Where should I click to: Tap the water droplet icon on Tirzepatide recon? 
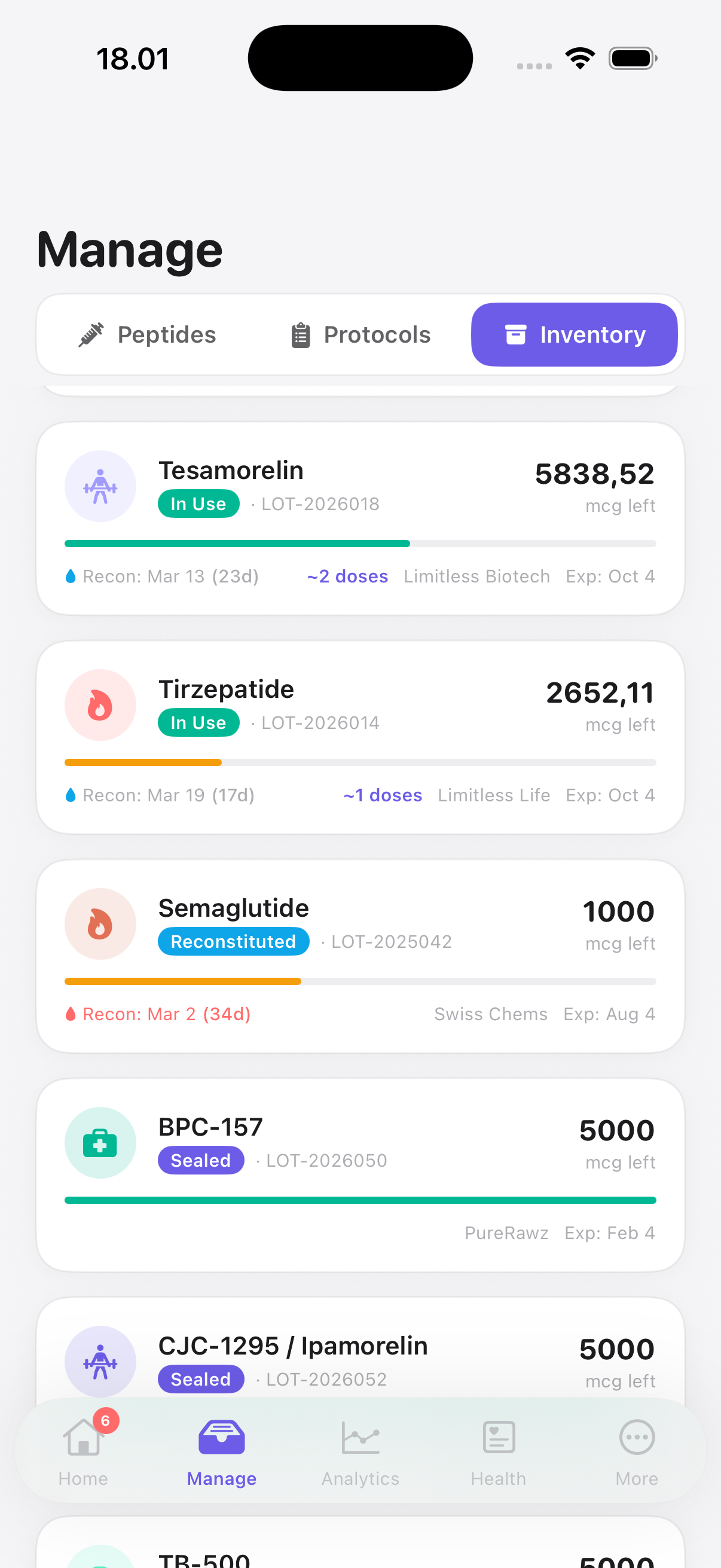71,794
